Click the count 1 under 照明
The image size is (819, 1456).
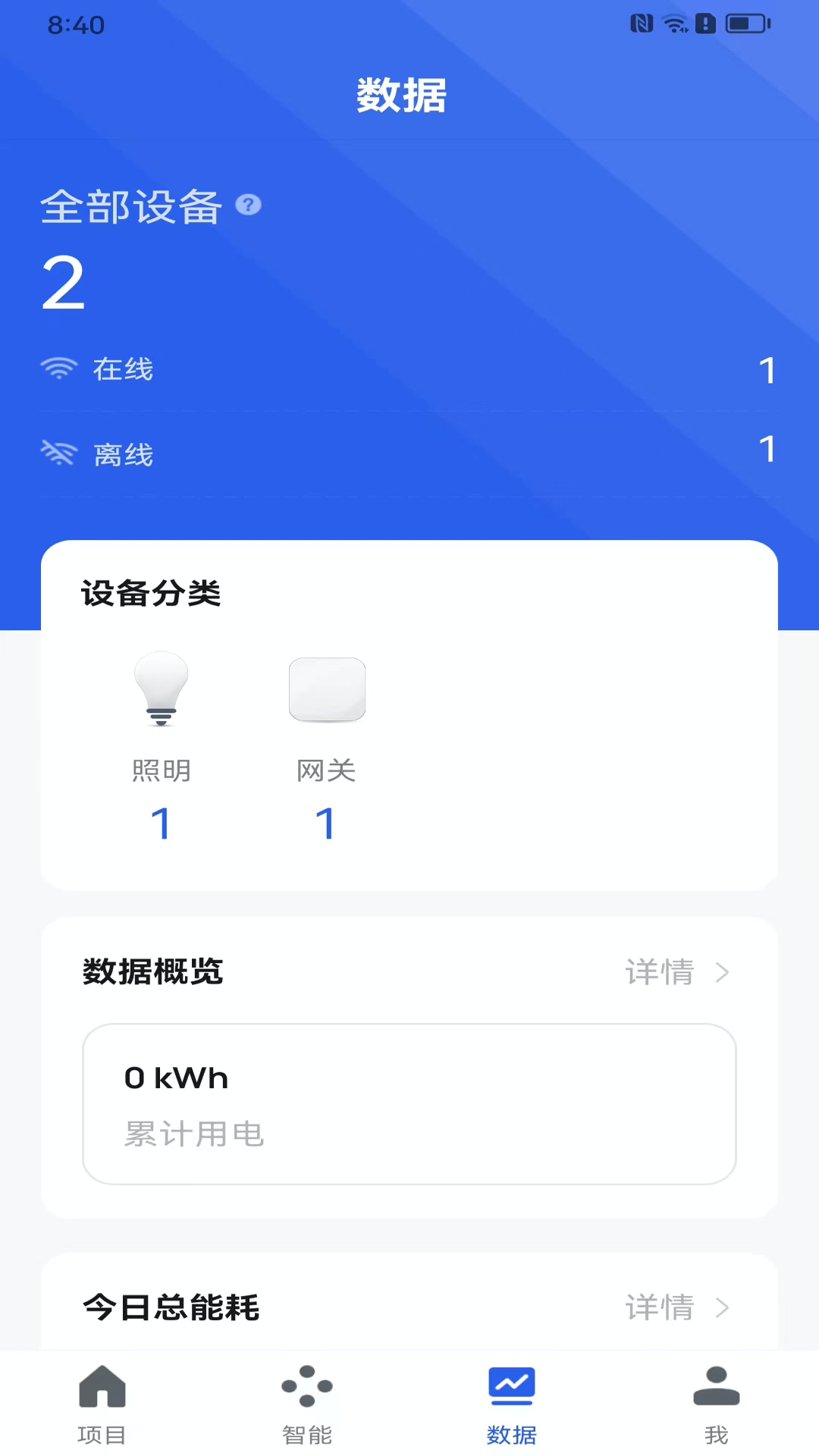(162, 824)
